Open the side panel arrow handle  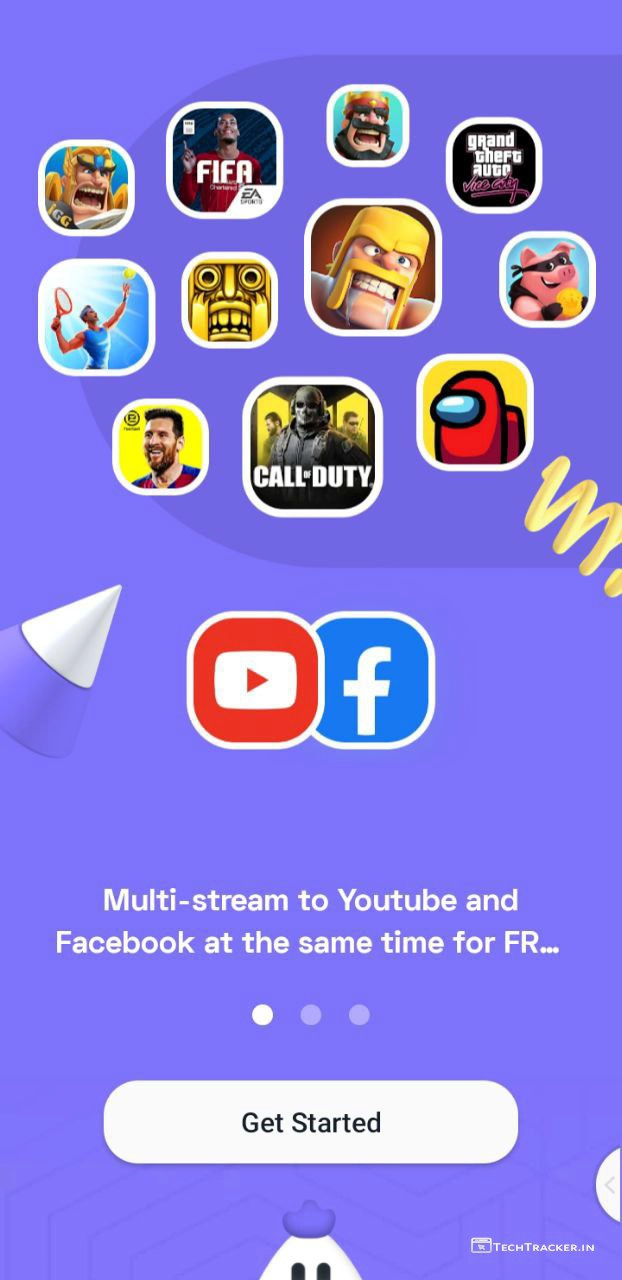coord(609,1186)
